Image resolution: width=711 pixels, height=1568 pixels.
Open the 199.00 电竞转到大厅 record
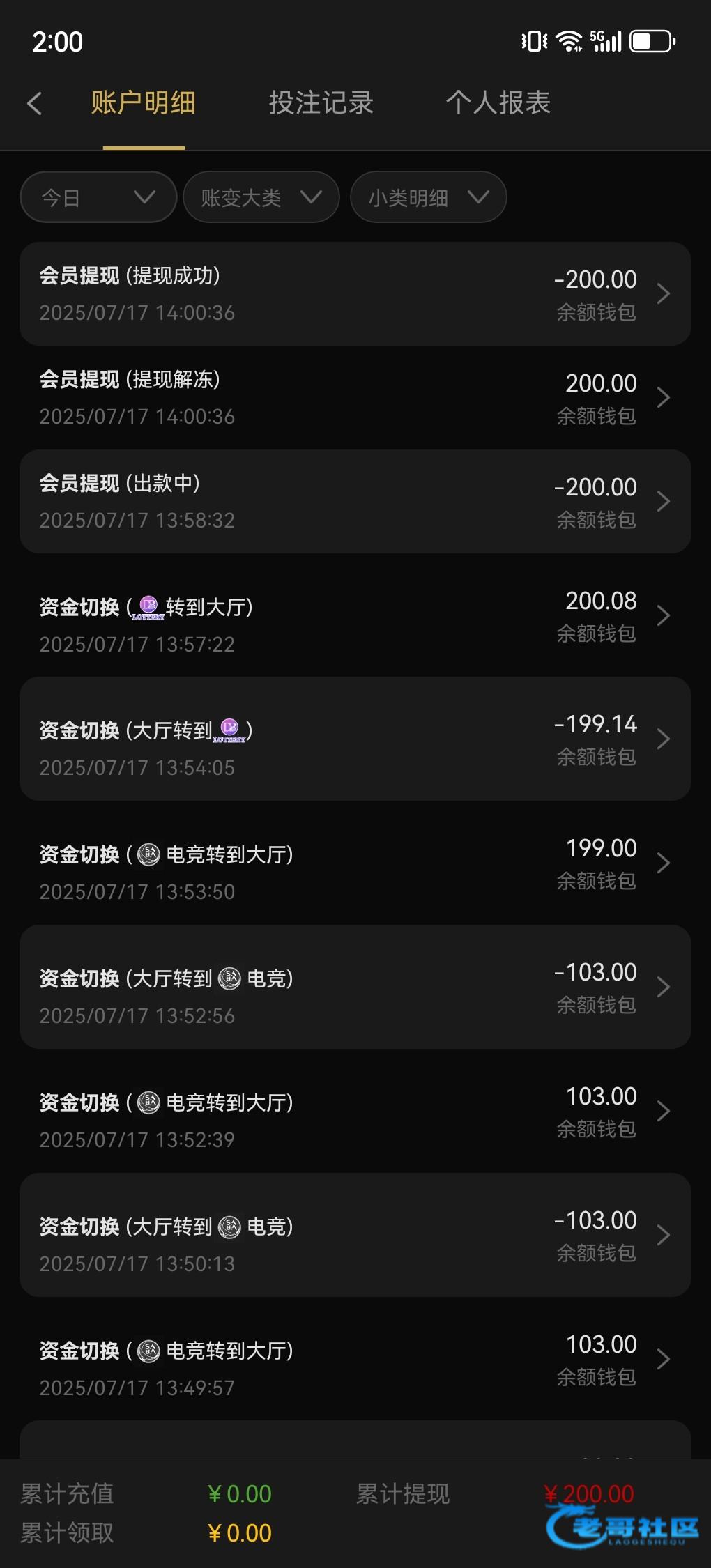(x=355, y=863)
